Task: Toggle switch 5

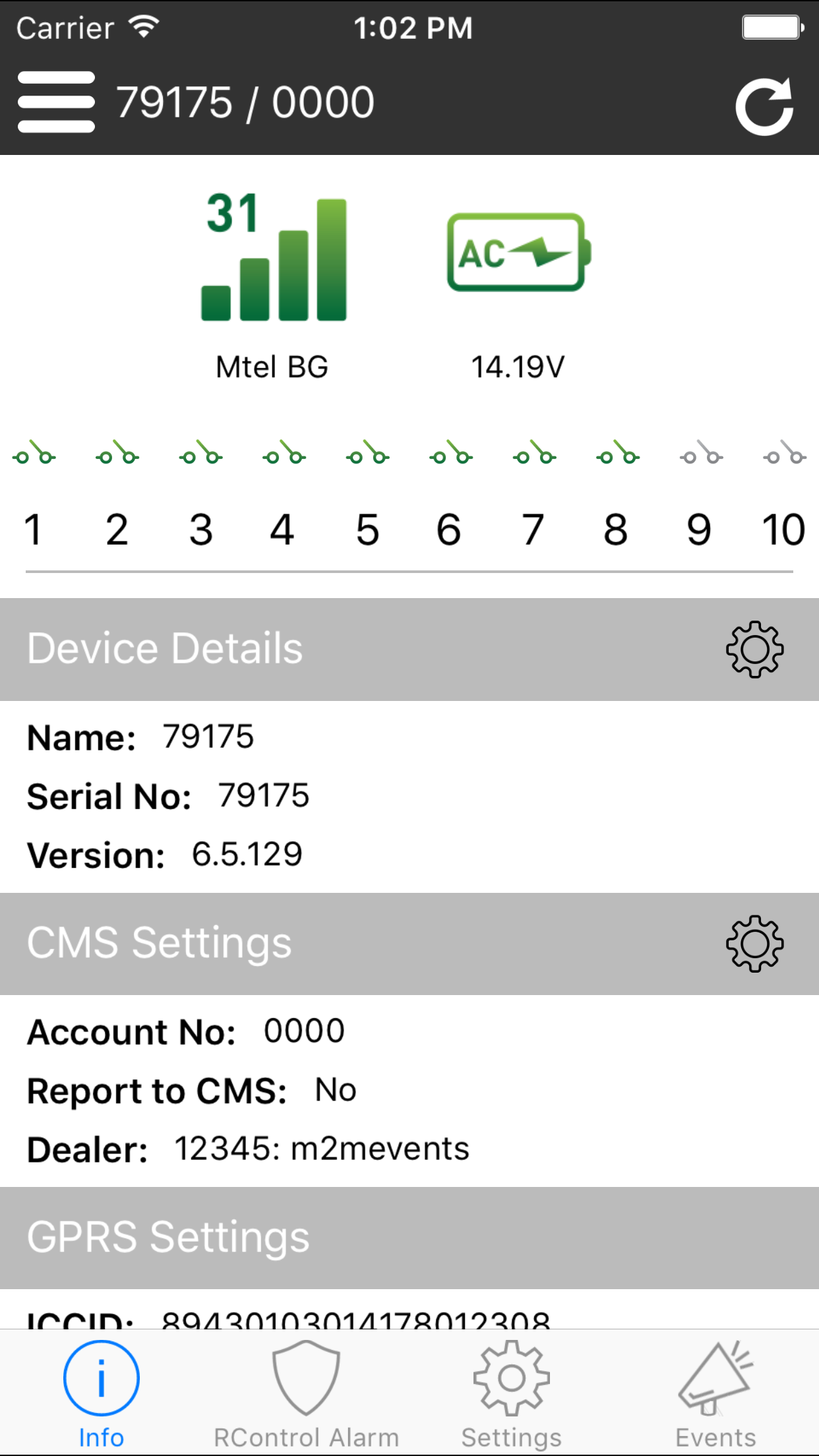Action: pos(367,455)
